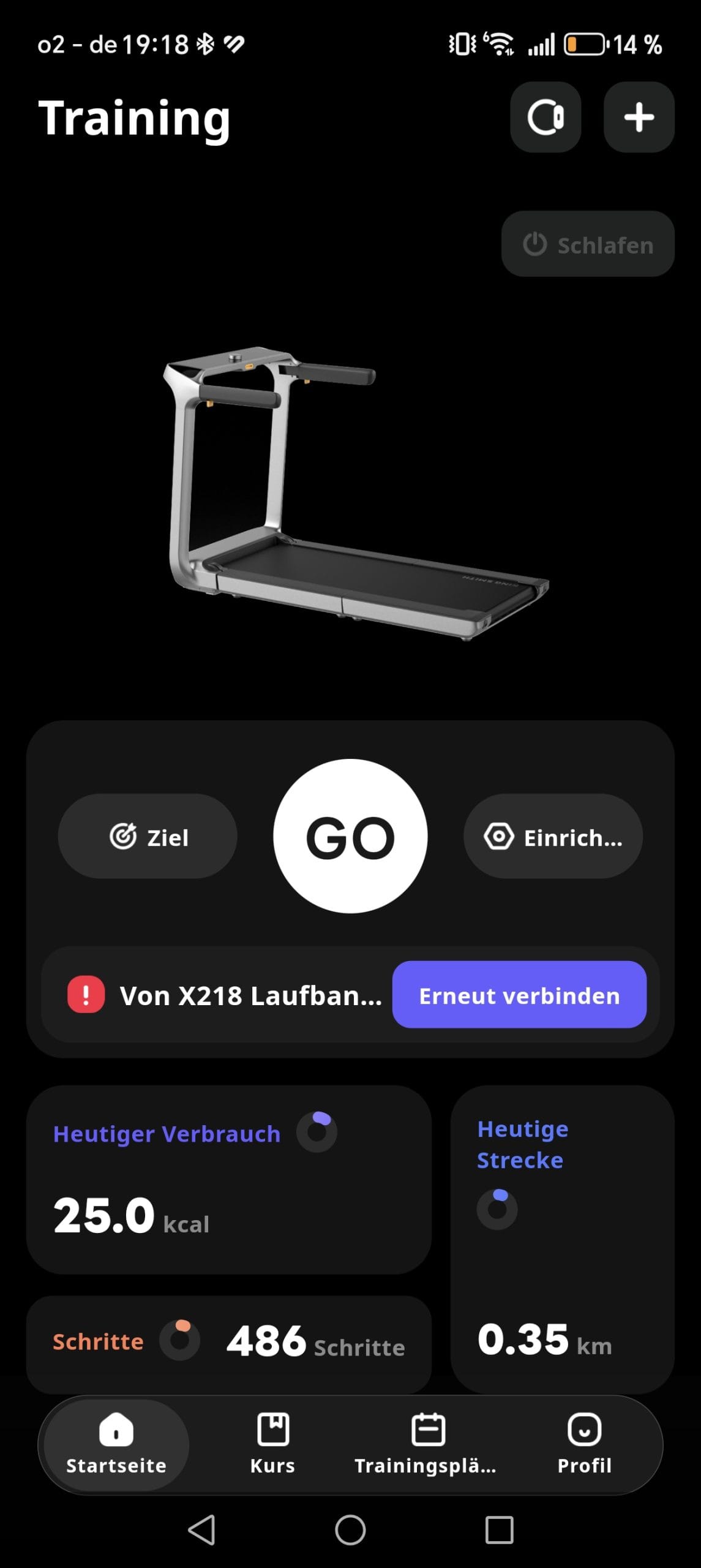Open the Schritte steps card
This screenshot has width=701, height=1568.
click(228, 1341)
